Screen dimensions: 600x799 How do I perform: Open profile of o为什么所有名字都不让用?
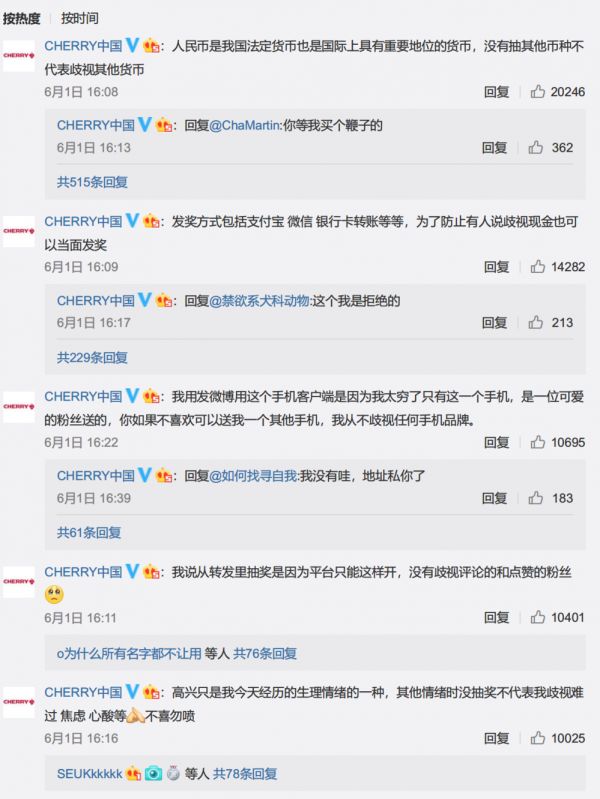[x=128, y=653]
